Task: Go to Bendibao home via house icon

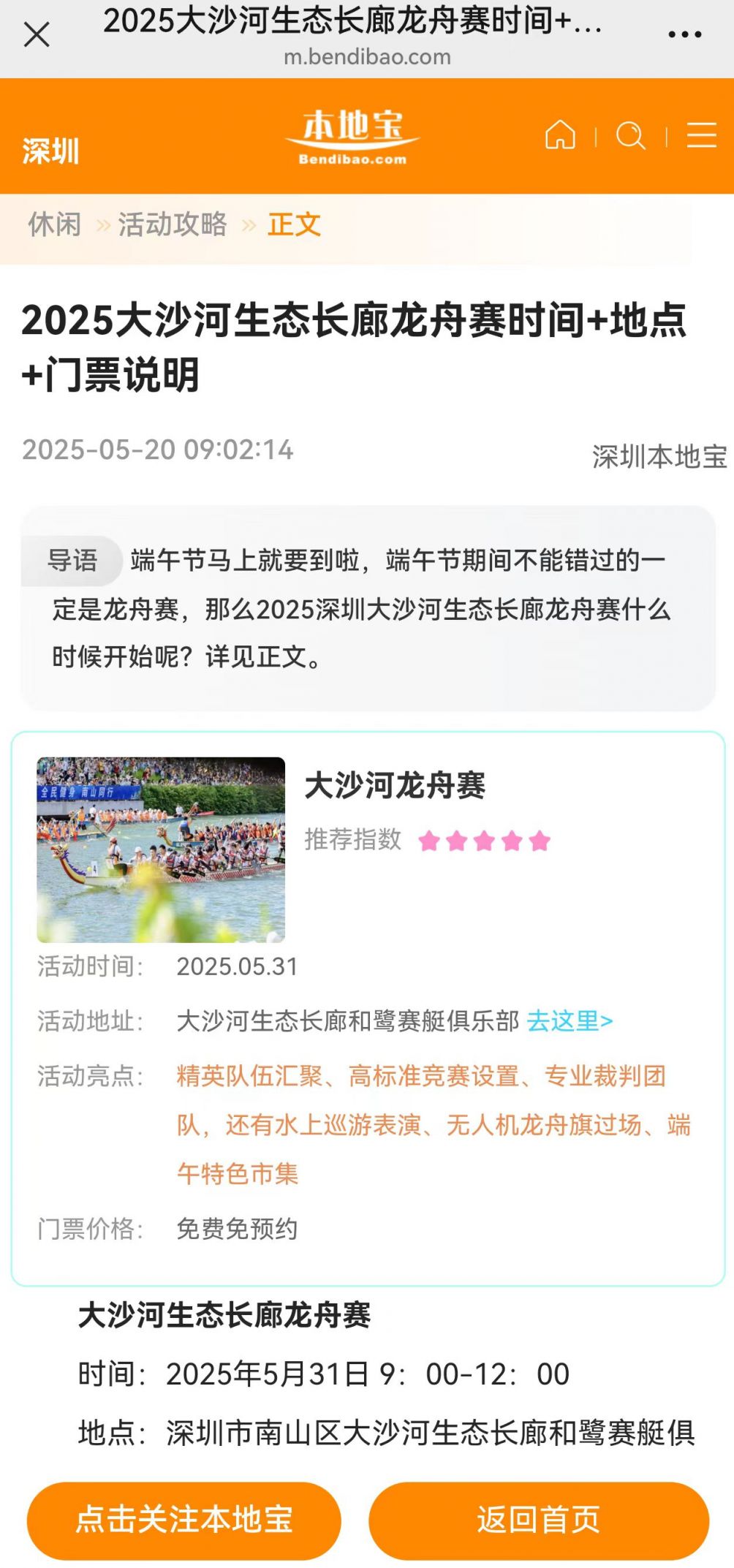Action: (560, 135)
